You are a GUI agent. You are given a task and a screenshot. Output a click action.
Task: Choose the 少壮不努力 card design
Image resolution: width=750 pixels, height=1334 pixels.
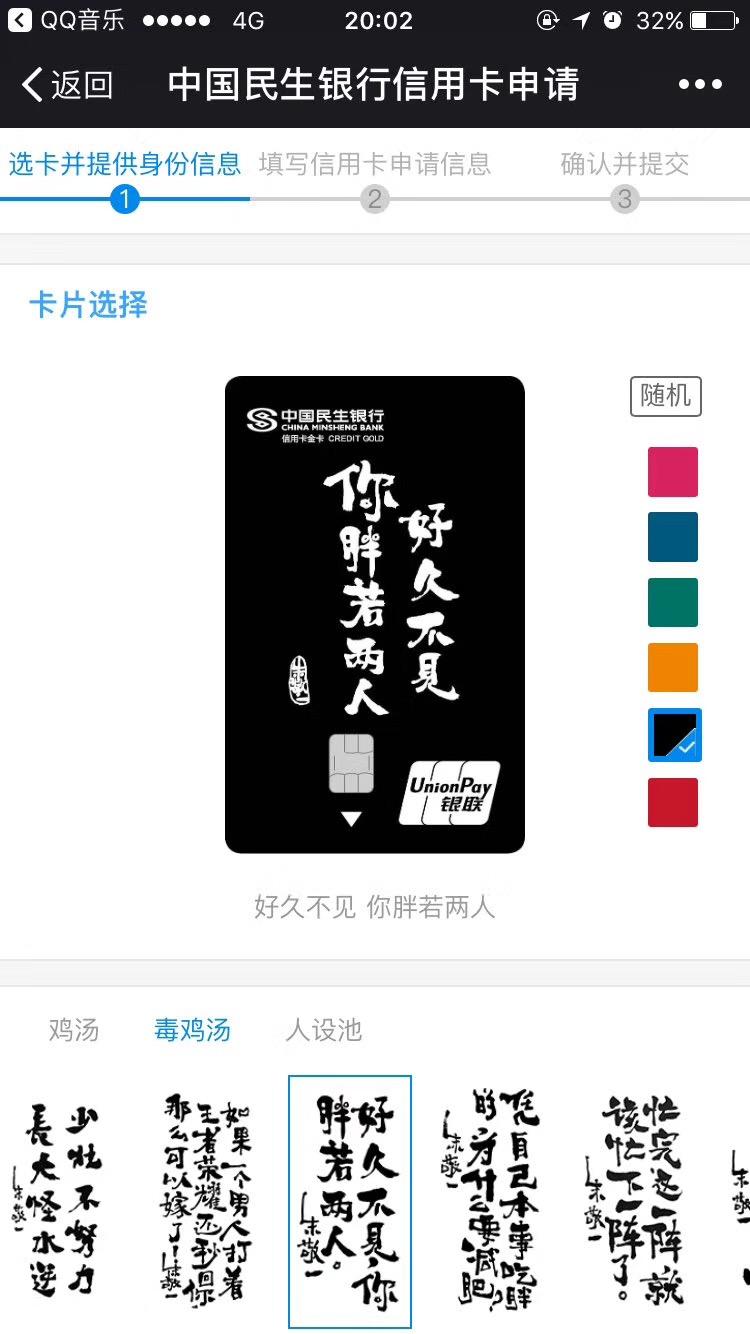(x=60, y=1201)
